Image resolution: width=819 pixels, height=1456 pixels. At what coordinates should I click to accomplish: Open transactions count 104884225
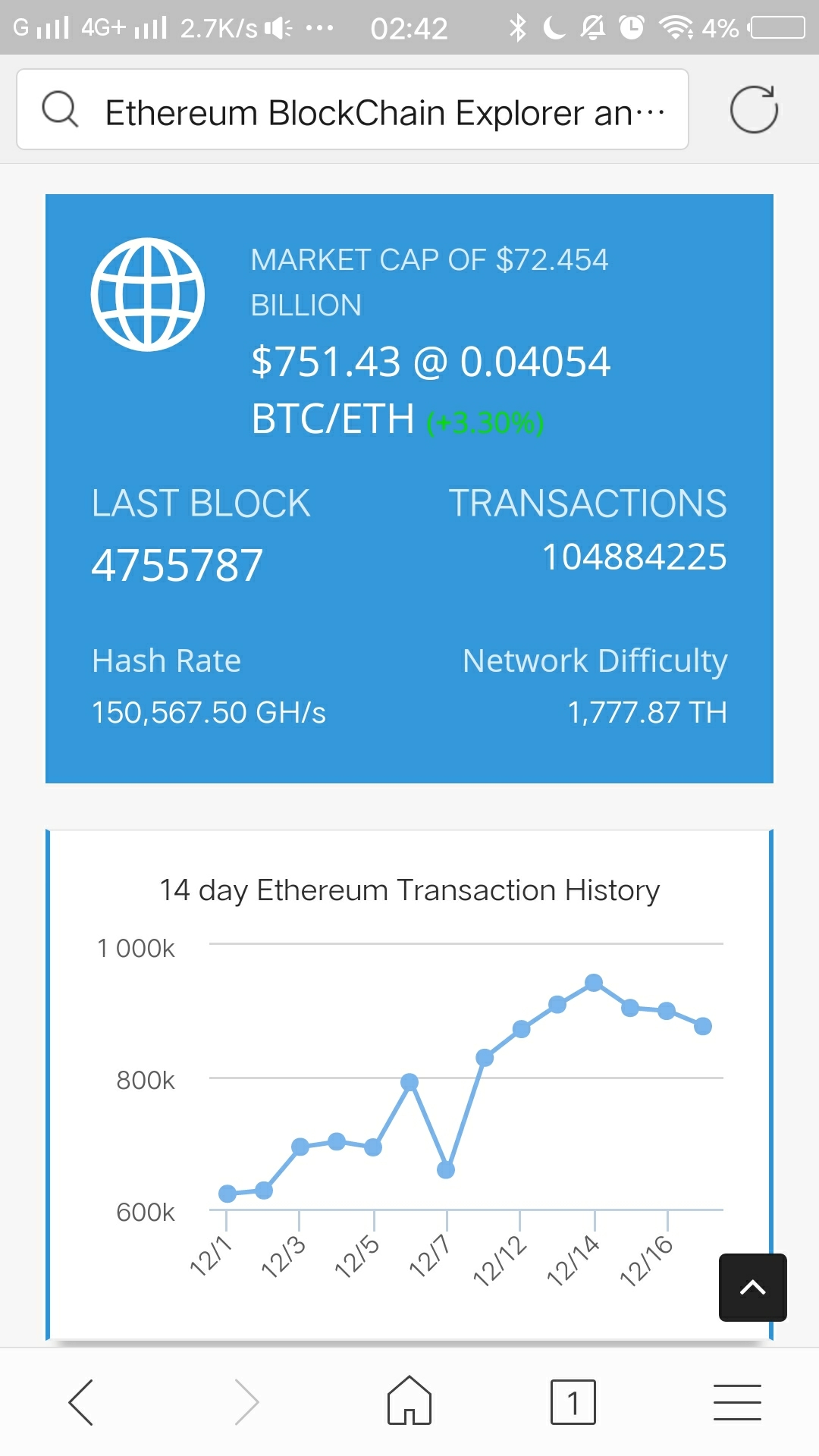click(x=634, y=557)
